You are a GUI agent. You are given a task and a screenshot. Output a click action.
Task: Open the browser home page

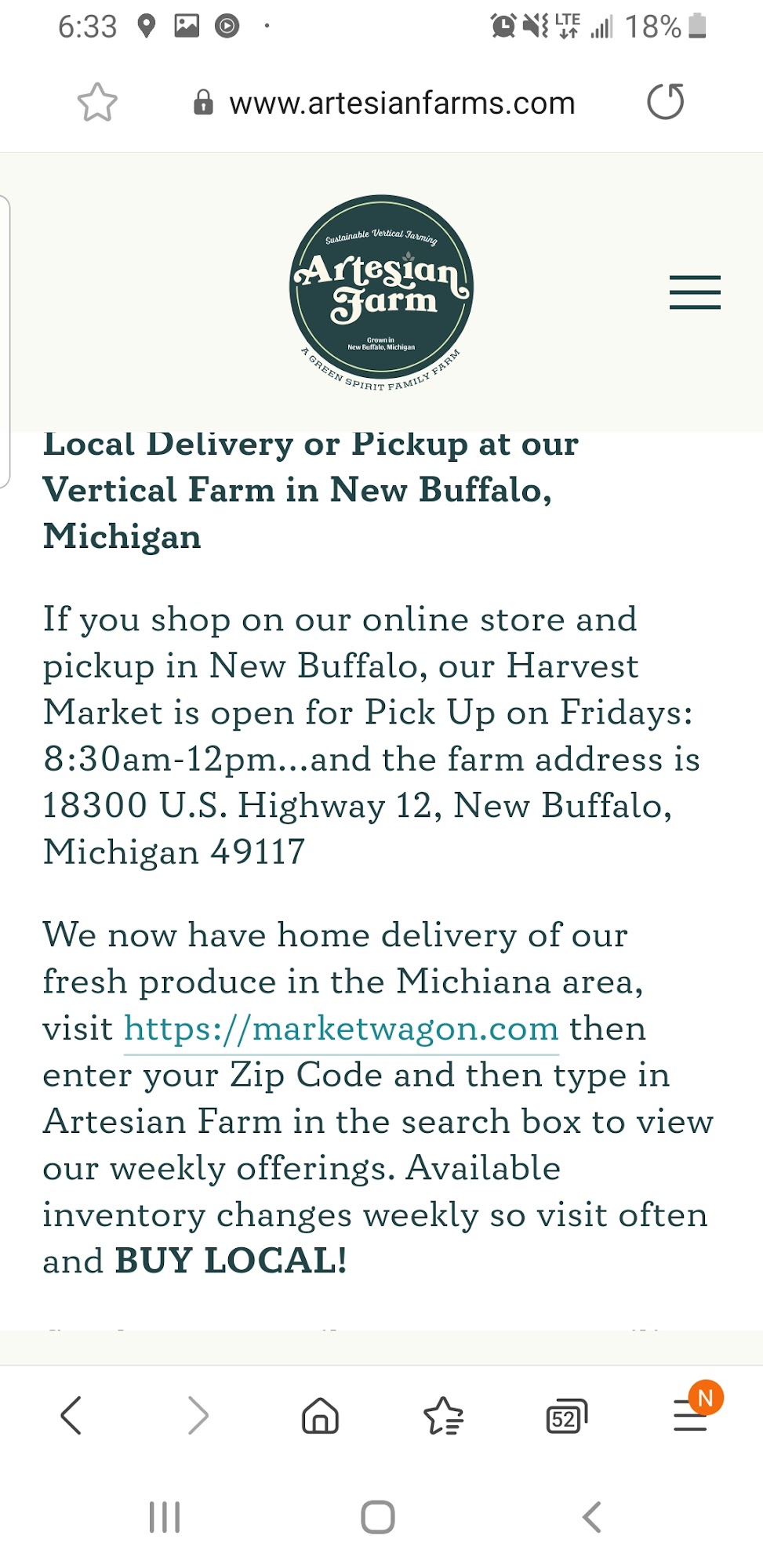coord(320,1416)
